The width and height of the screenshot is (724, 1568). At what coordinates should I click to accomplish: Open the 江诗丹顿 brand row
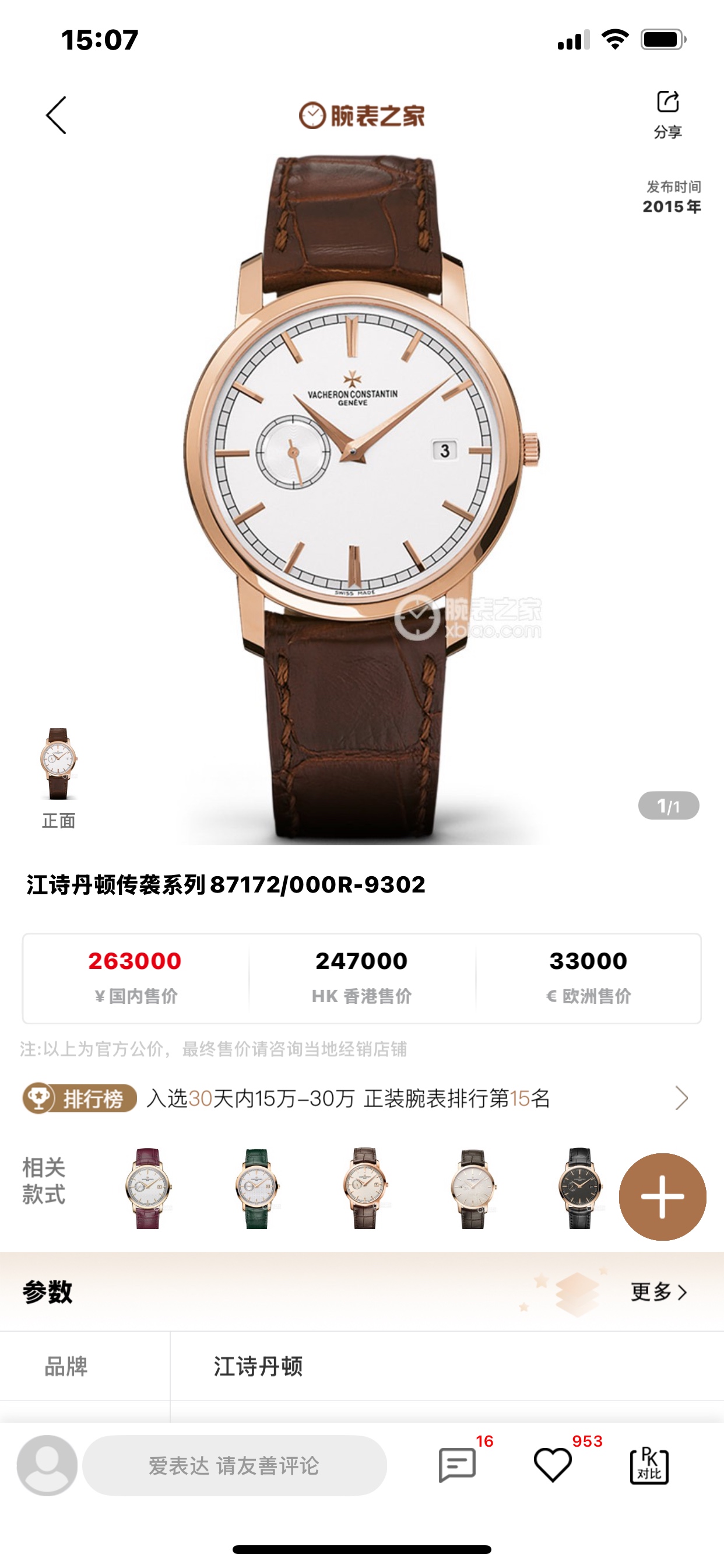tap(361, 1367)
